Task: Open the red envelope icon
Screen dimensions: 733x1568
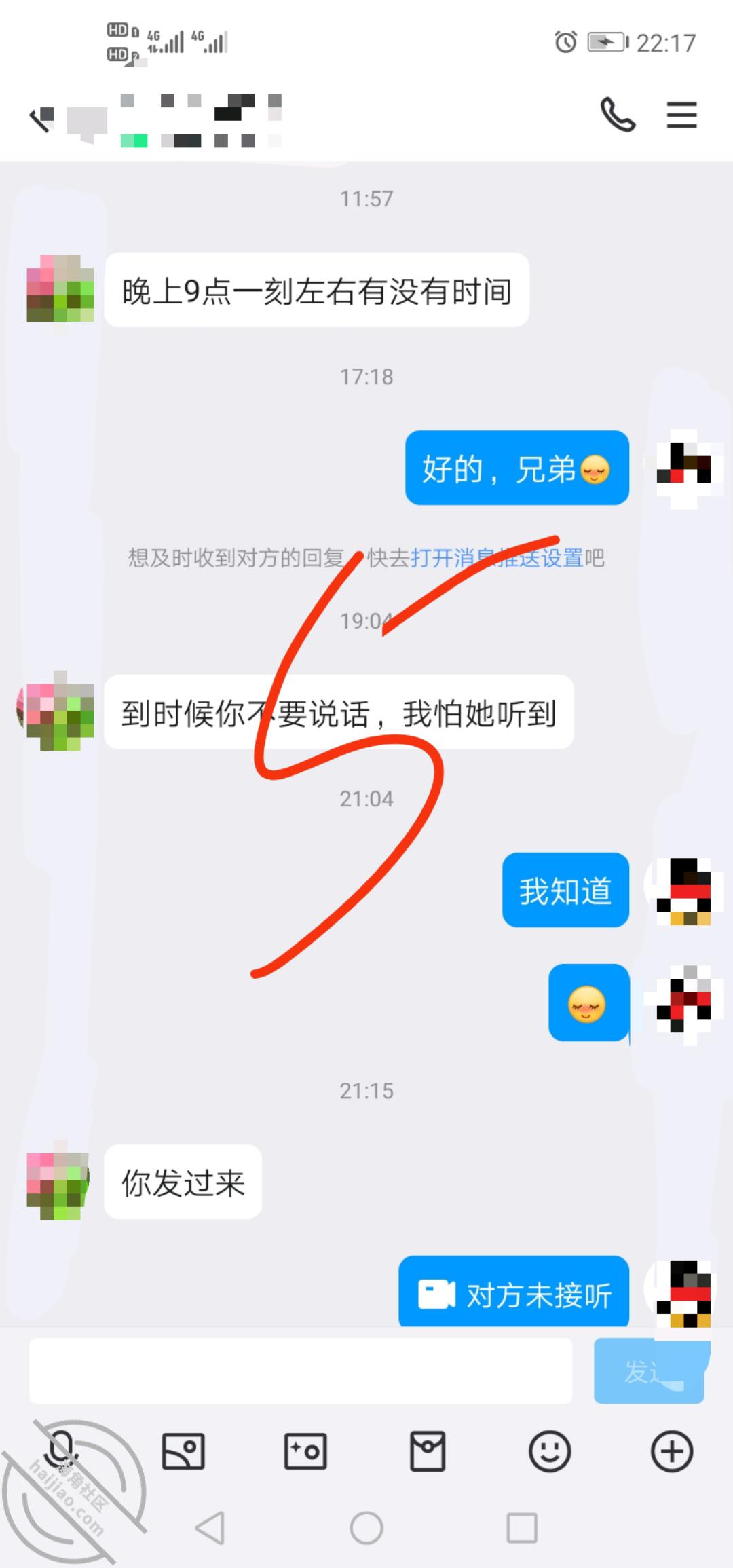Action: [428, 1451]
